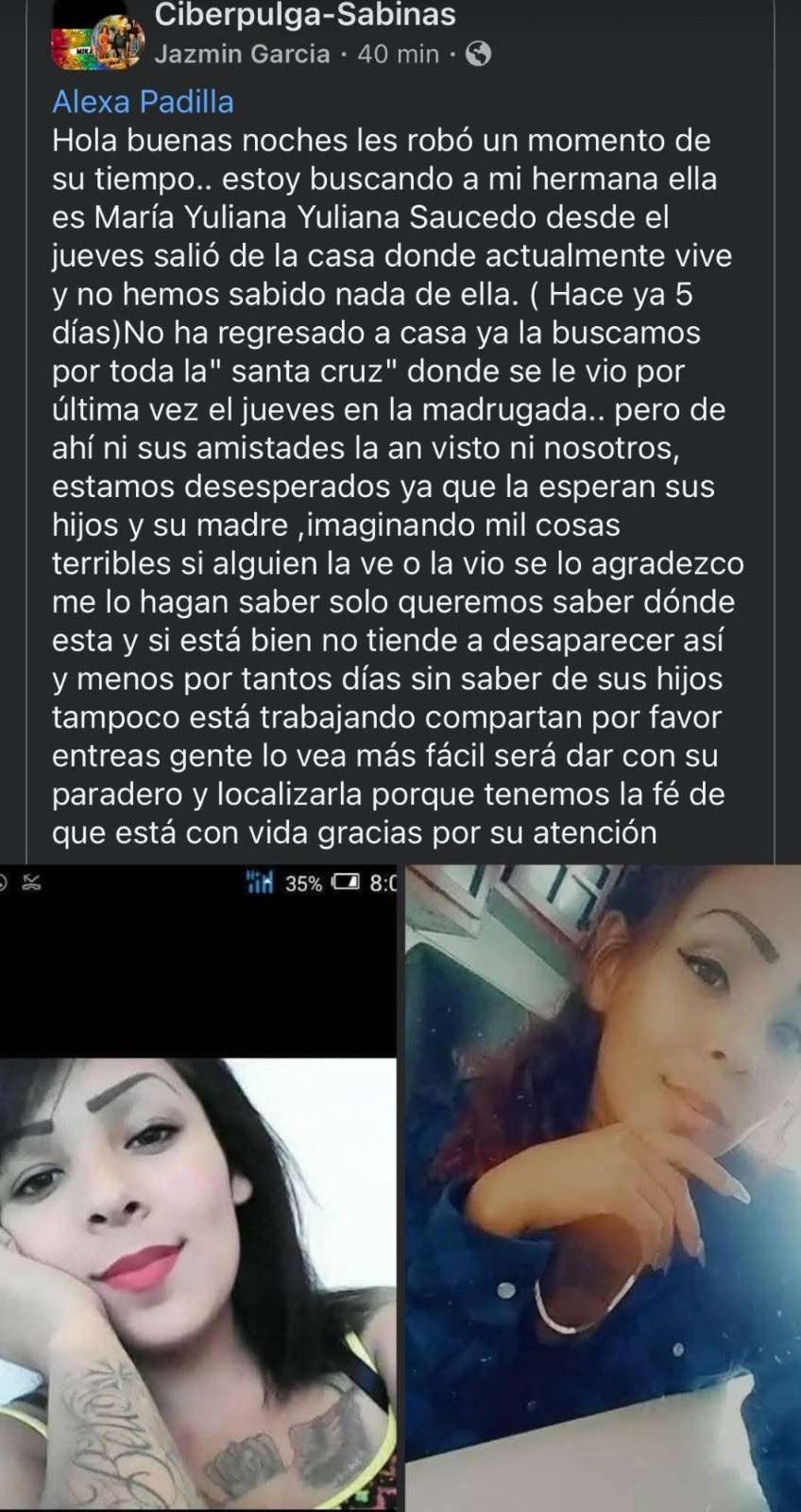The width and height of the screenshot is (801, 1512).
Task: Open Jazmin Garcia's profile
Action: pos(242,54)
